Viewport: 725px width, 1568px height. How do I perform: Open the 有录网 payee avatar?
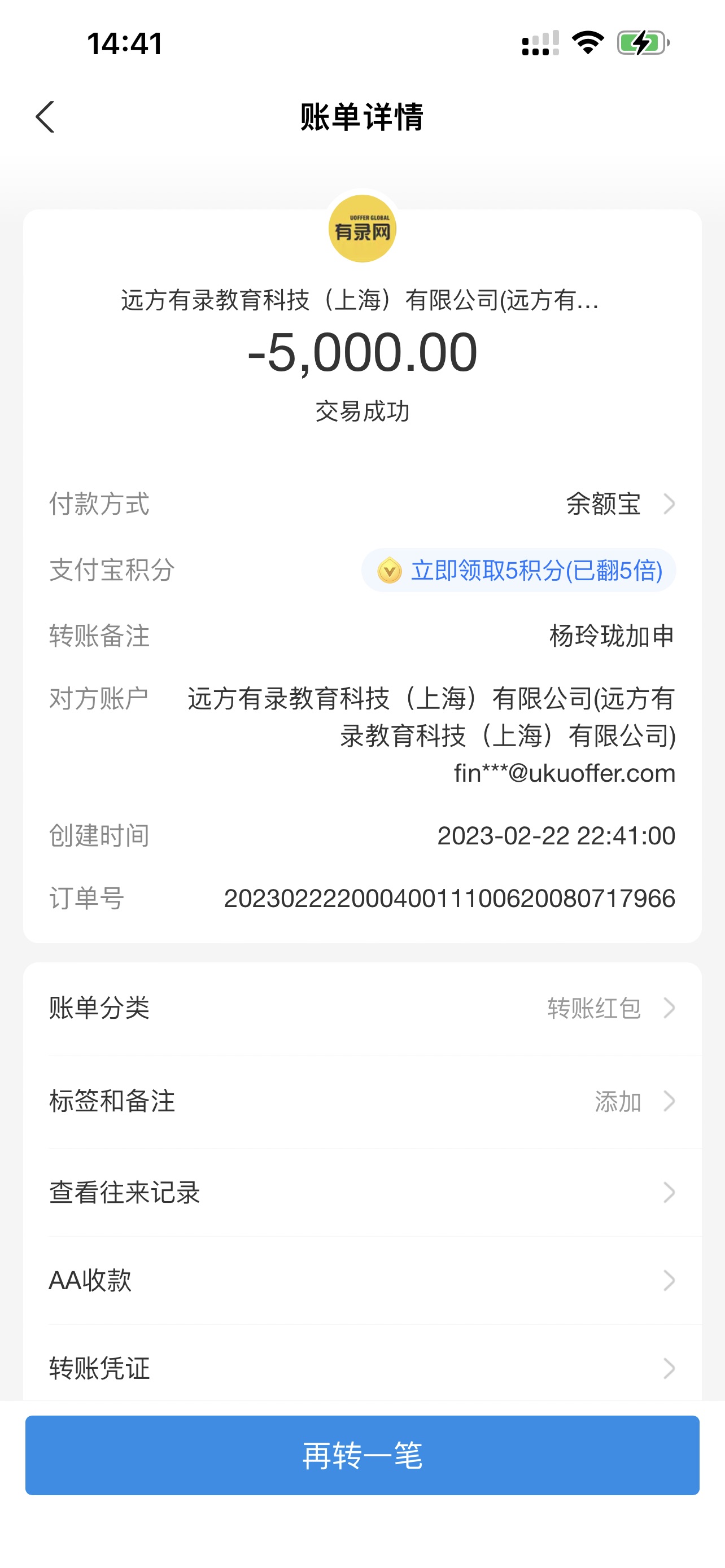pos(362,229)
